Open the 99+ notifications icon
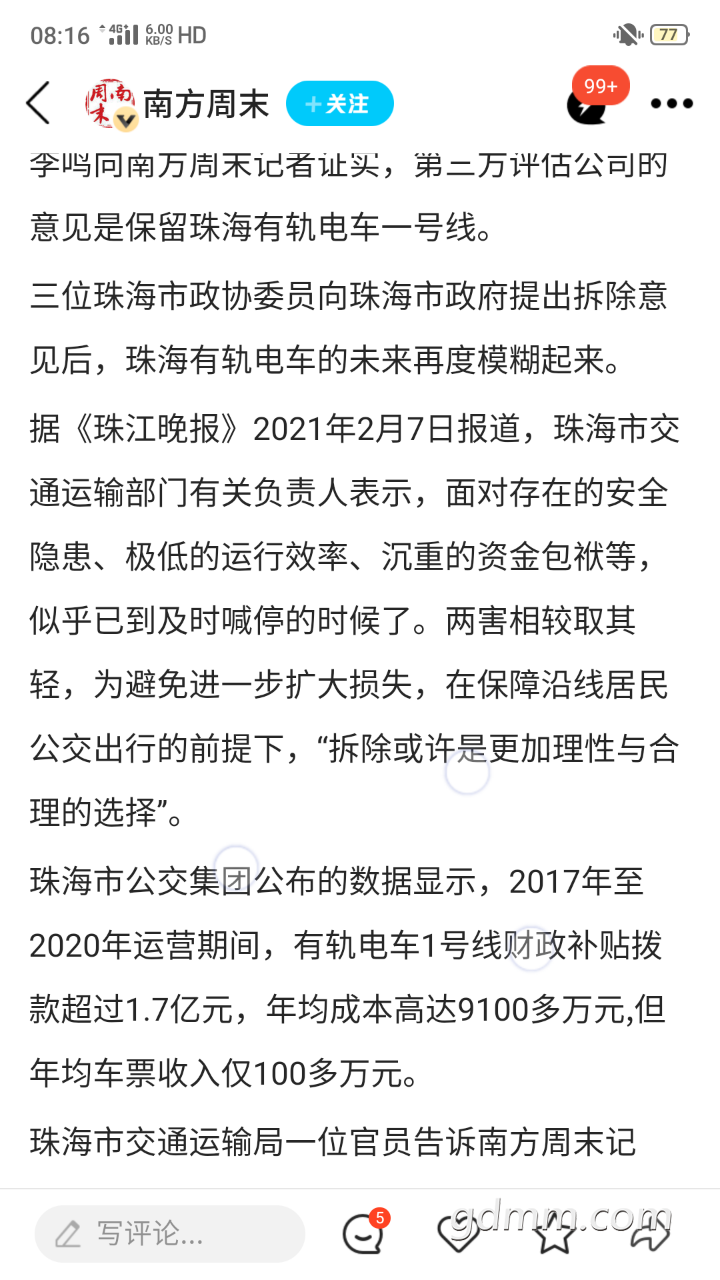Screen dimensions: 720x1280 (x=594, y=98)
